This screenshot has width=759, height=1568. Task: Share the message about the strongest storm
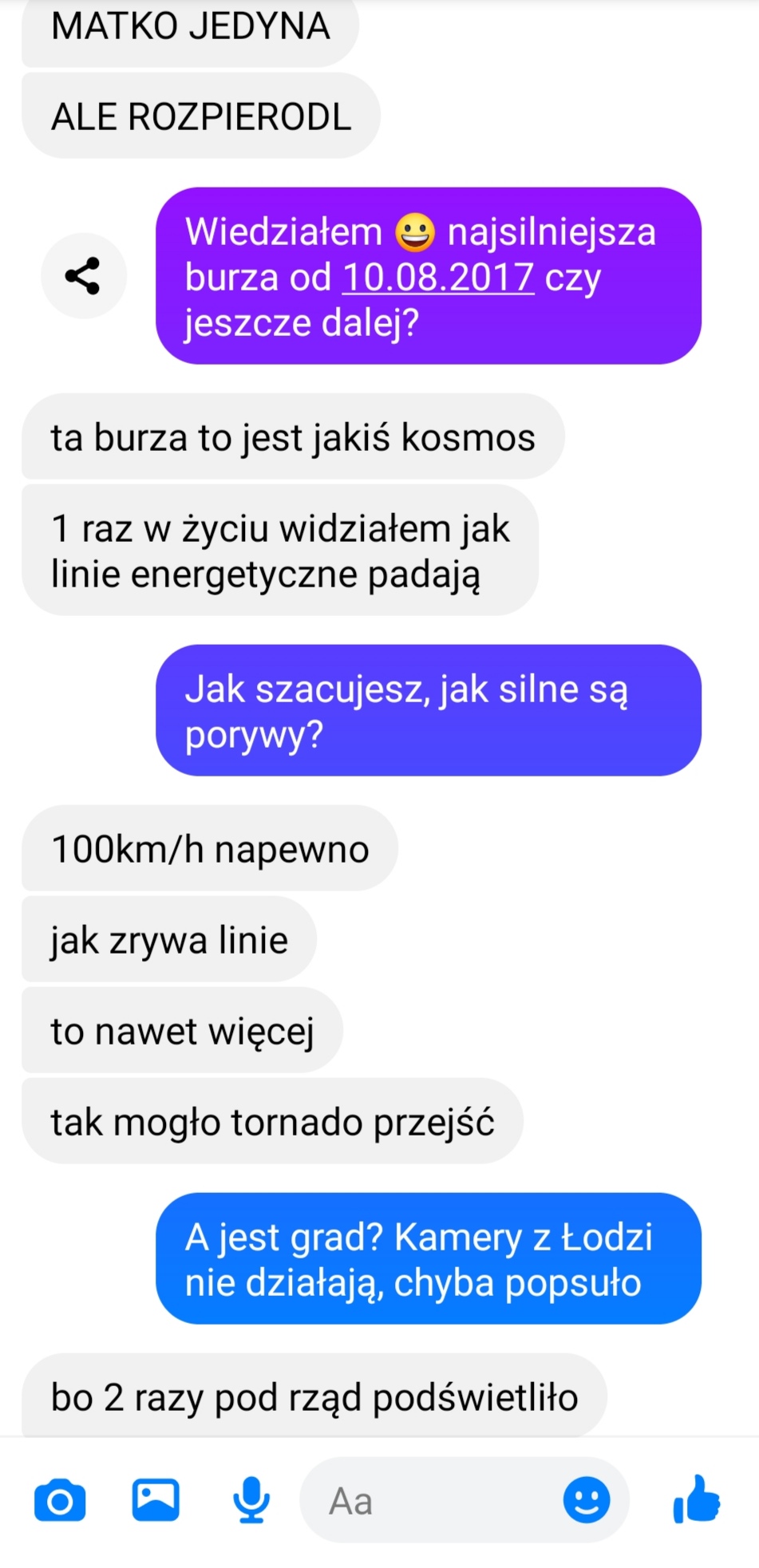[83, 276]
